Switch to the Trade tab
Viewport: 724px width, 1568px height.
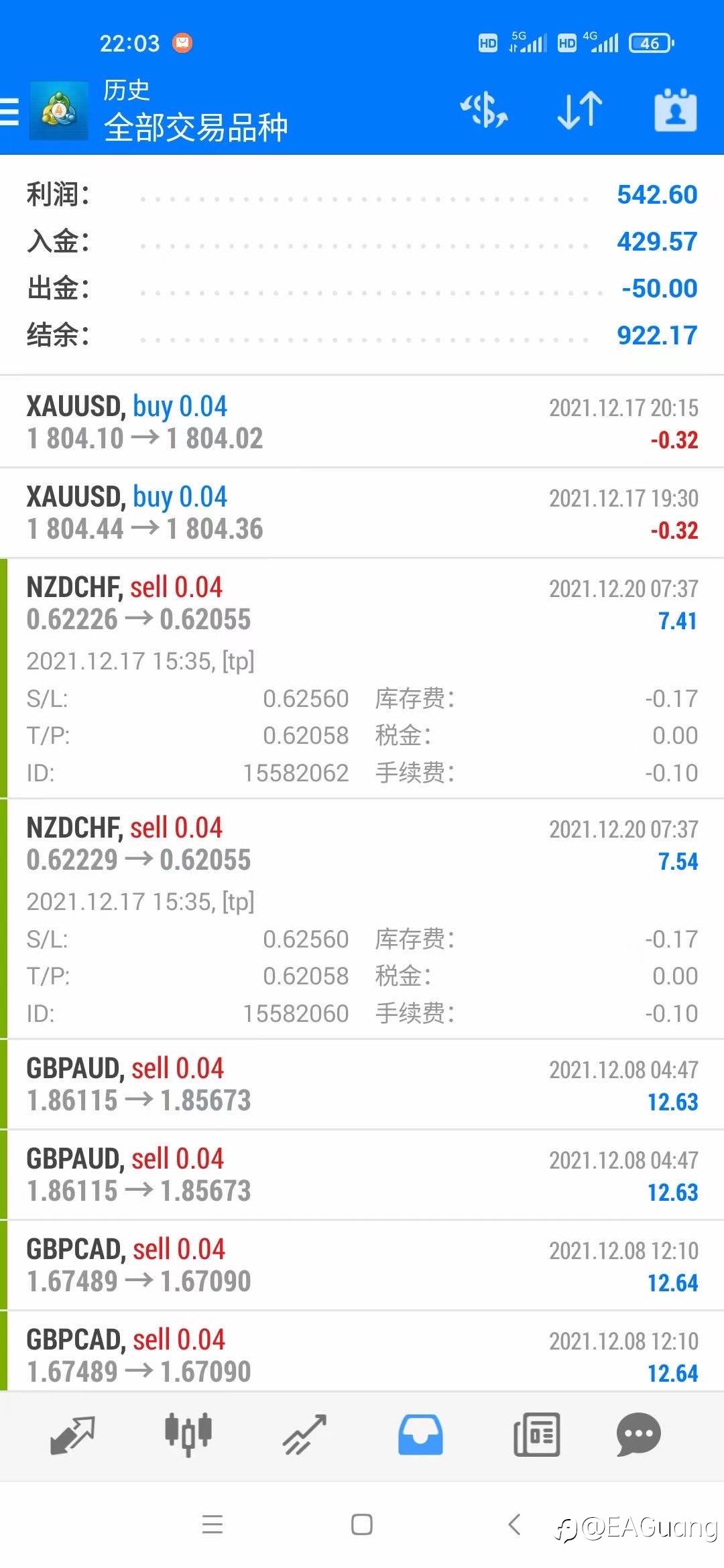[304, 1435]
